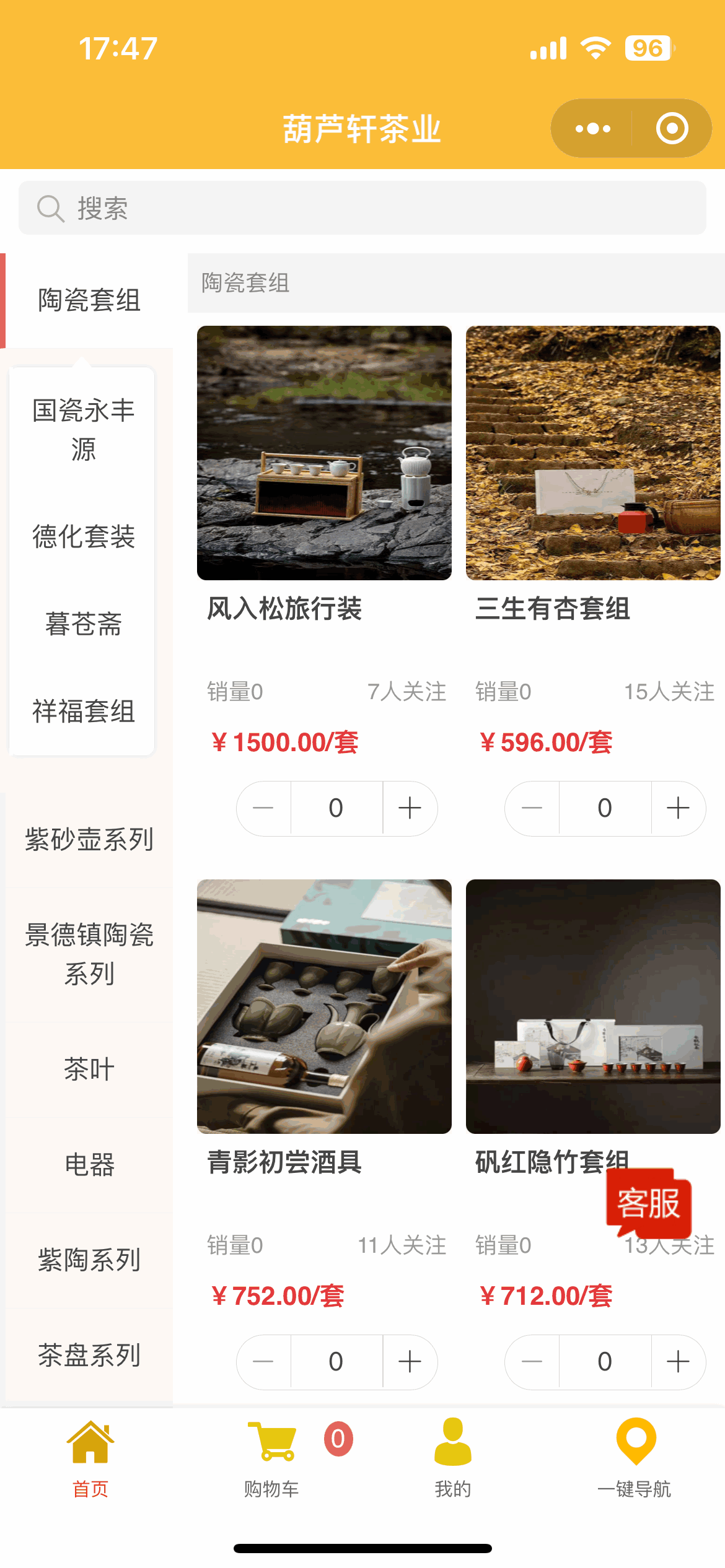The image size is (725, 1568).
Task: Add one 三生有杏套组 with plus button
Action: coord(678,808)
